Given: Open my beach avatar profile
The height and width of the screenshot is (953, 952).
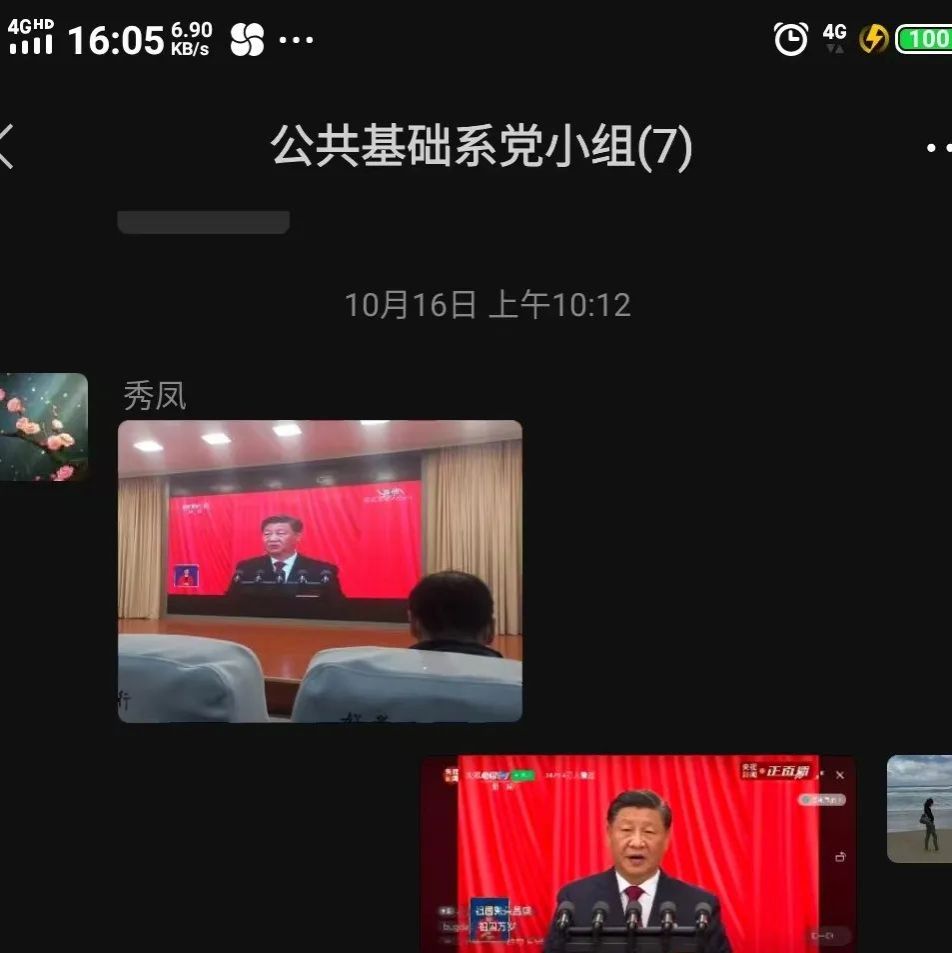Looking at the screenshot, I should 920,808.
